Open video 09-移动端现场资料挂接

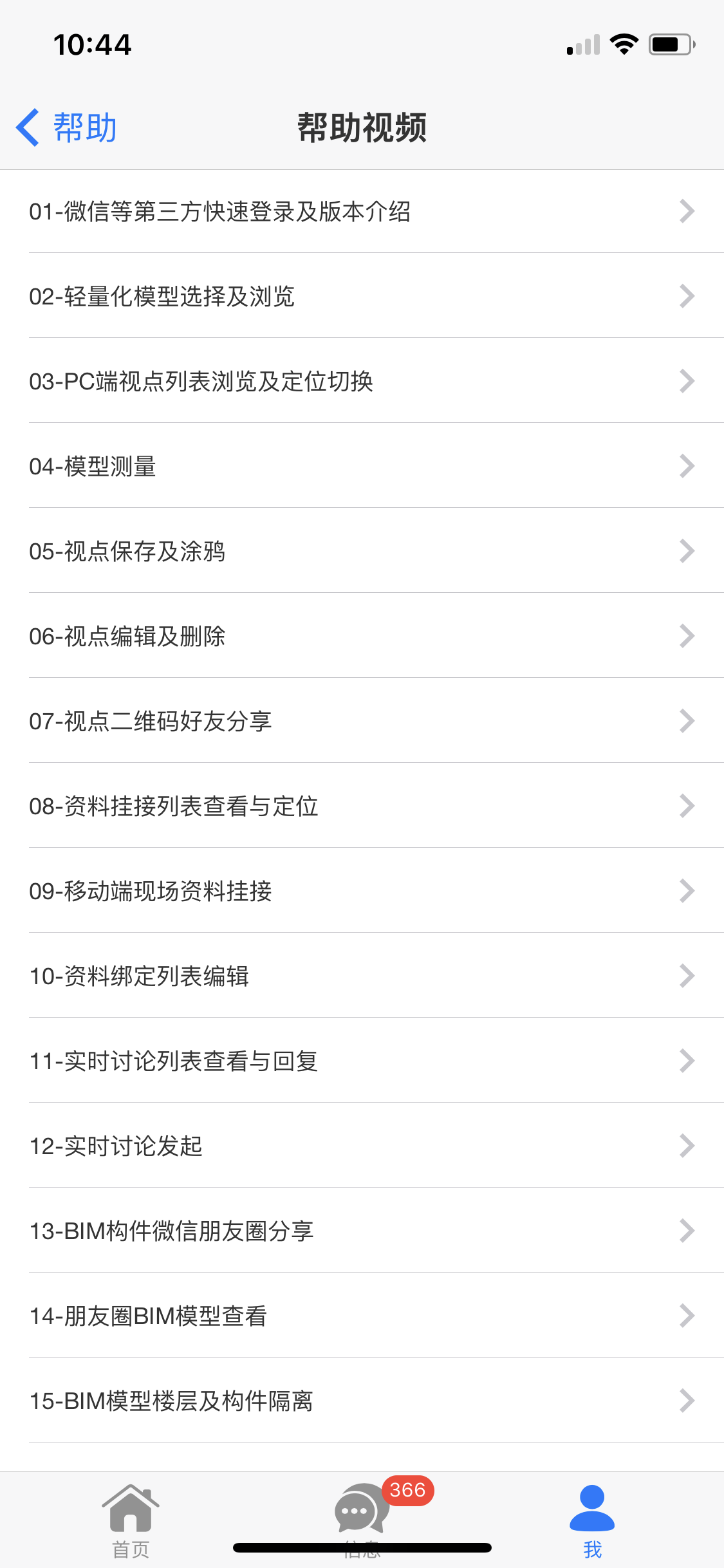point(362,891)
